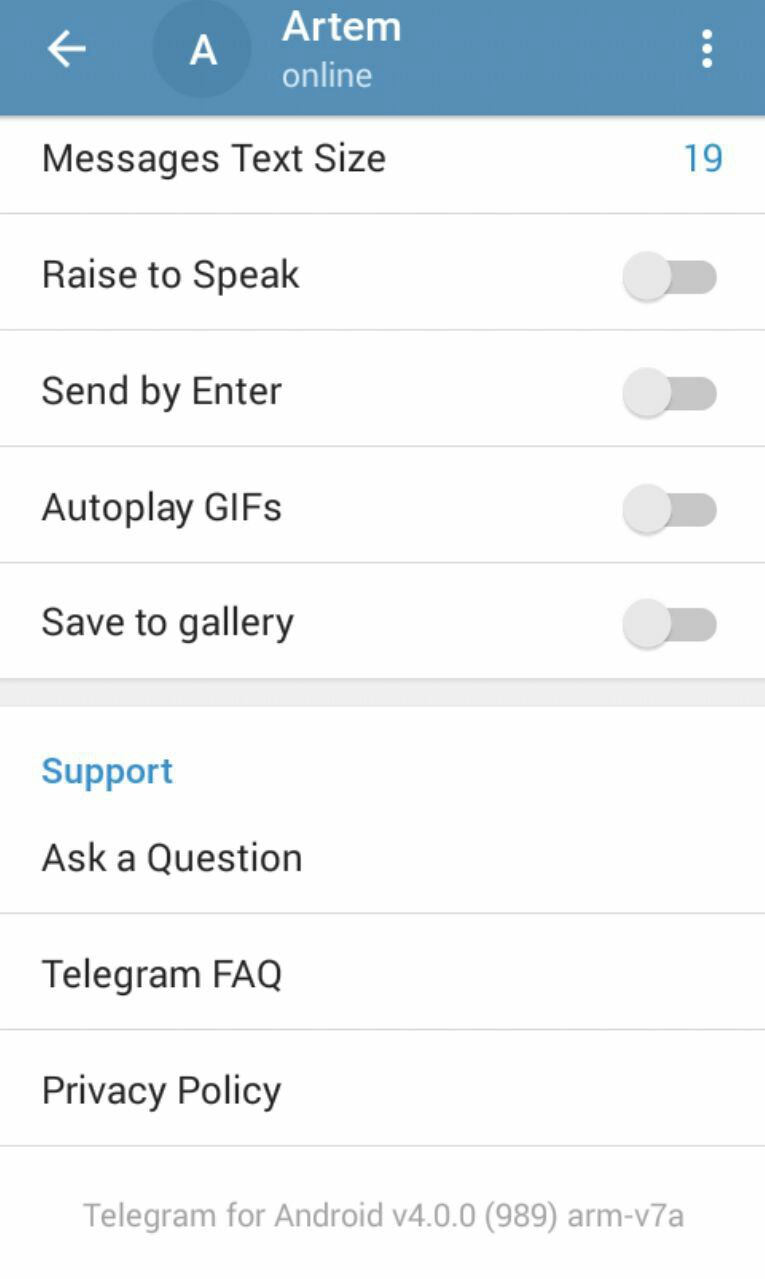Toggle Autoplay GIFs on
The width and height of the screenshot is (765, 1279).
(x=669, y=509)
